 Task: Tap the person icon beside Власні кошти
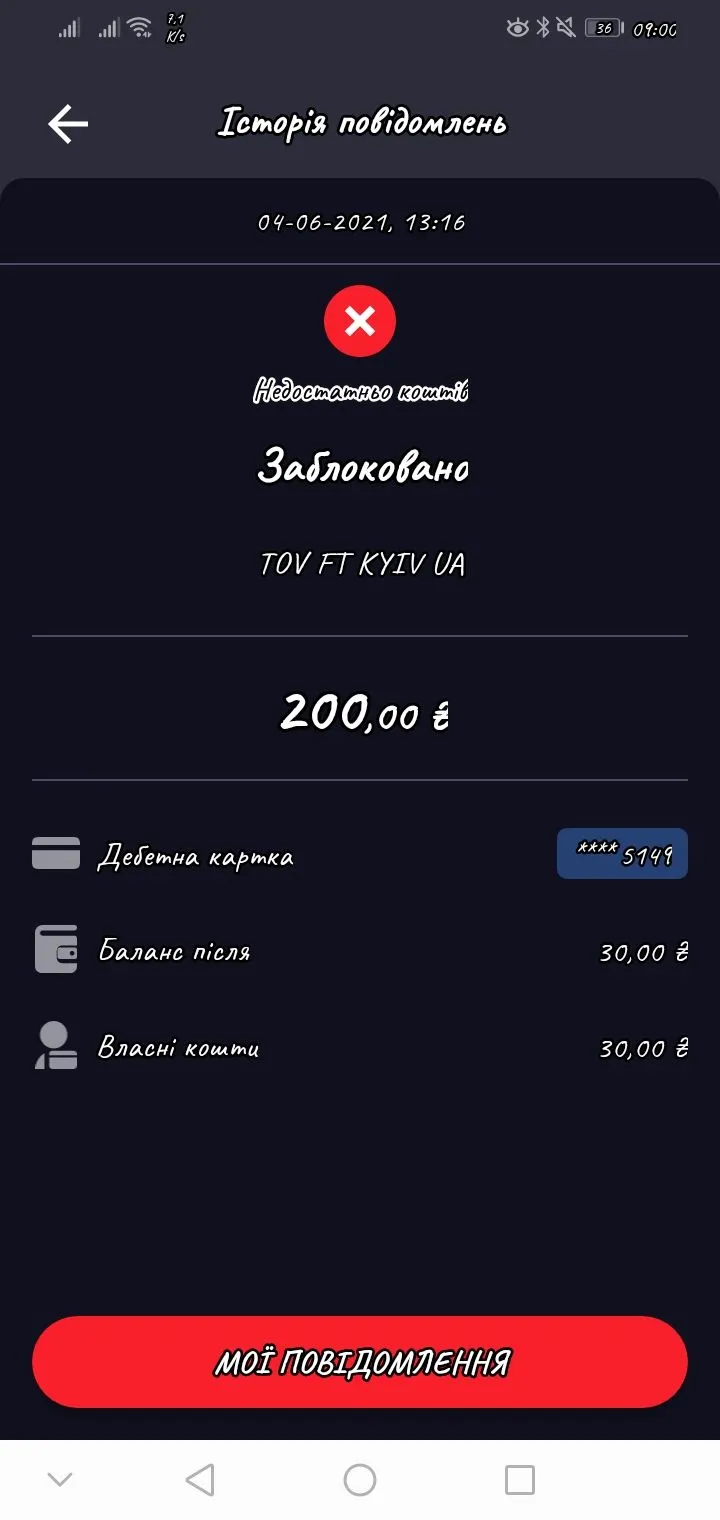point(55,1046)
